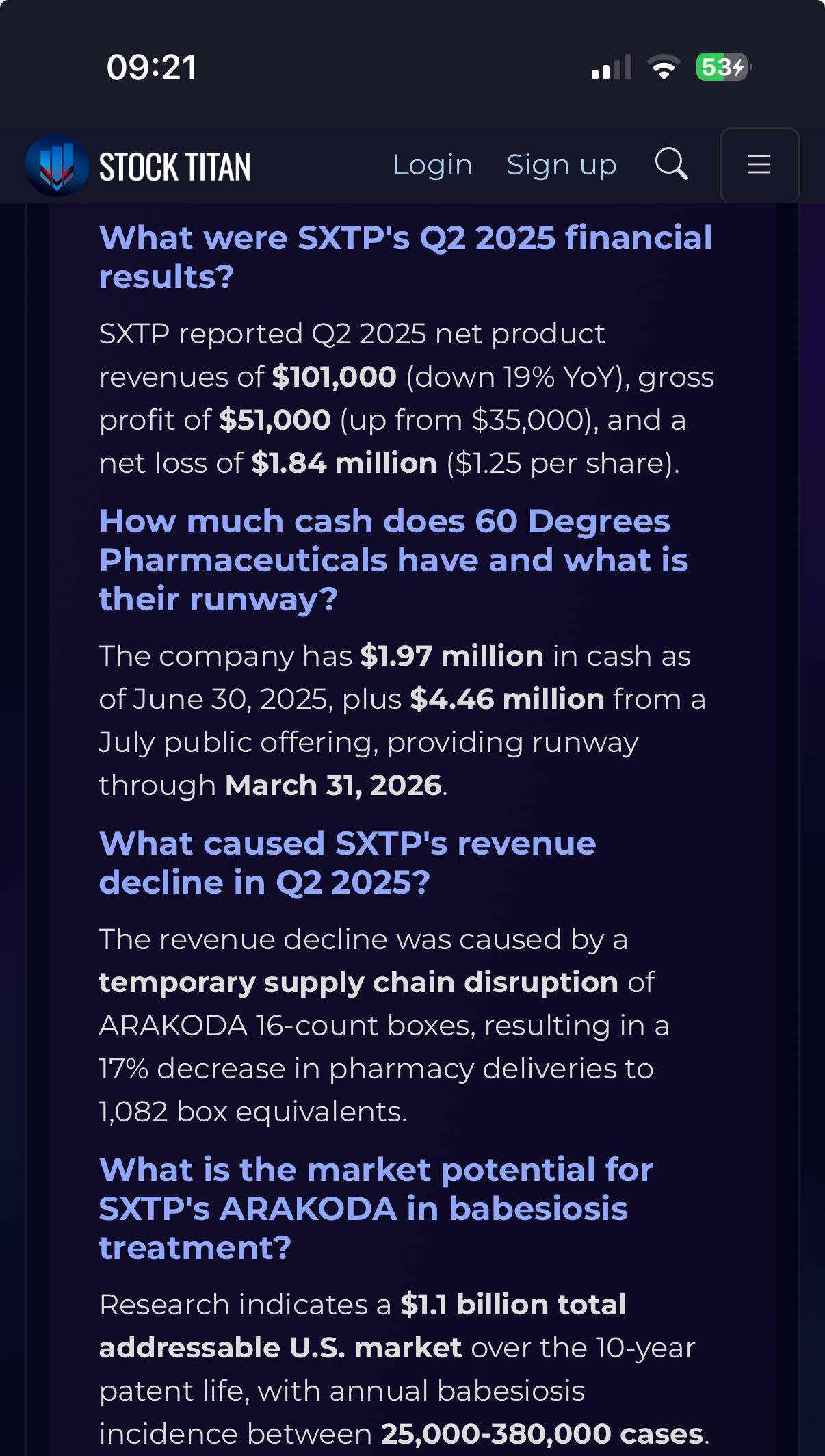
Task: Open the Stock Titan home logo
Action: (138, 166)
